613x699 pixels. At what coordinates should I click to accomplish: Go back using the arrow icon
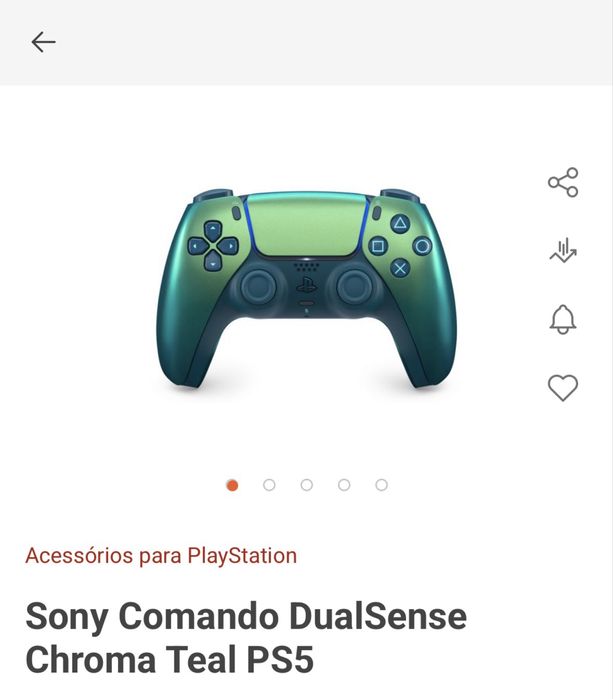point(43,42)
